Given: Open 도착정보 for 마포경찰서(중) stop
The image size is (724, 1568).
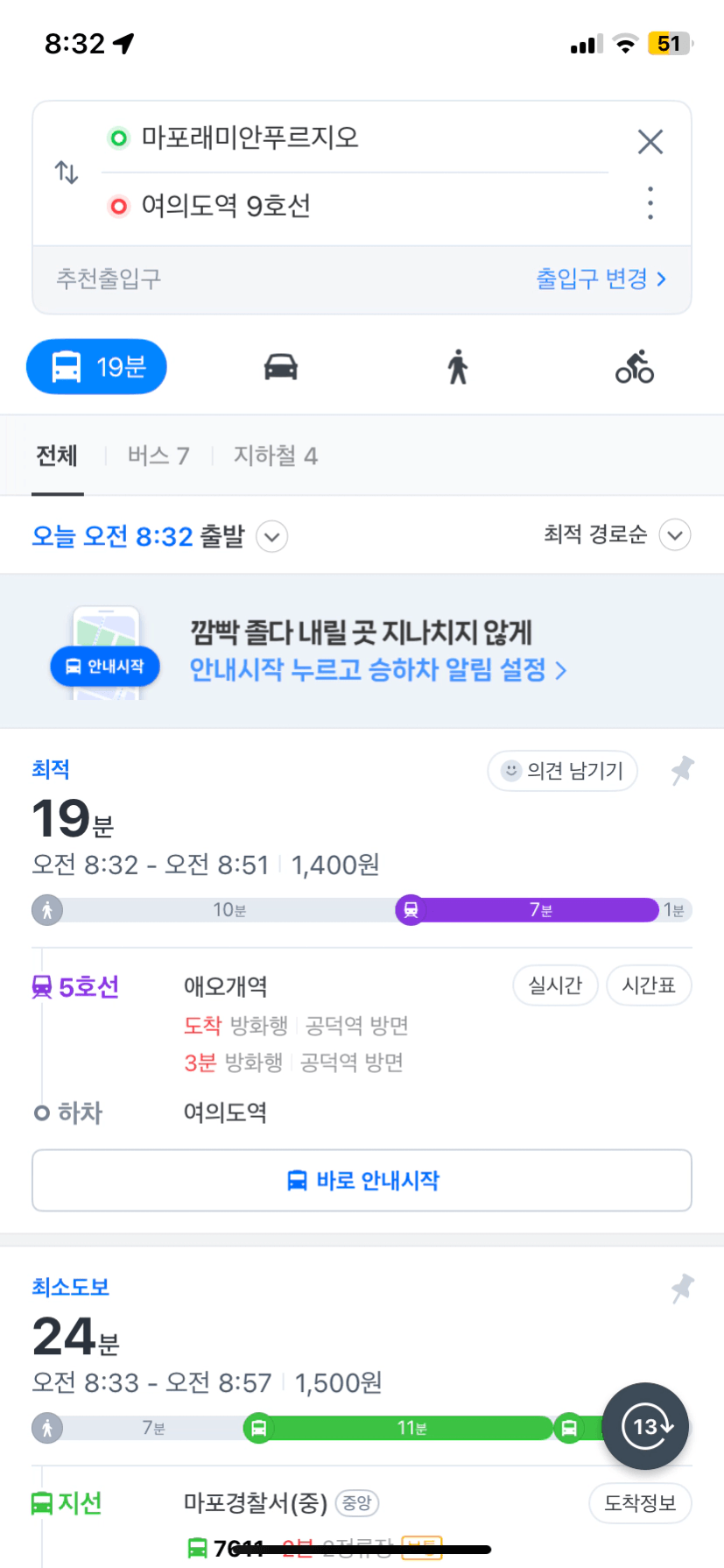Looking at the screenshot, I should (640, 1503).
